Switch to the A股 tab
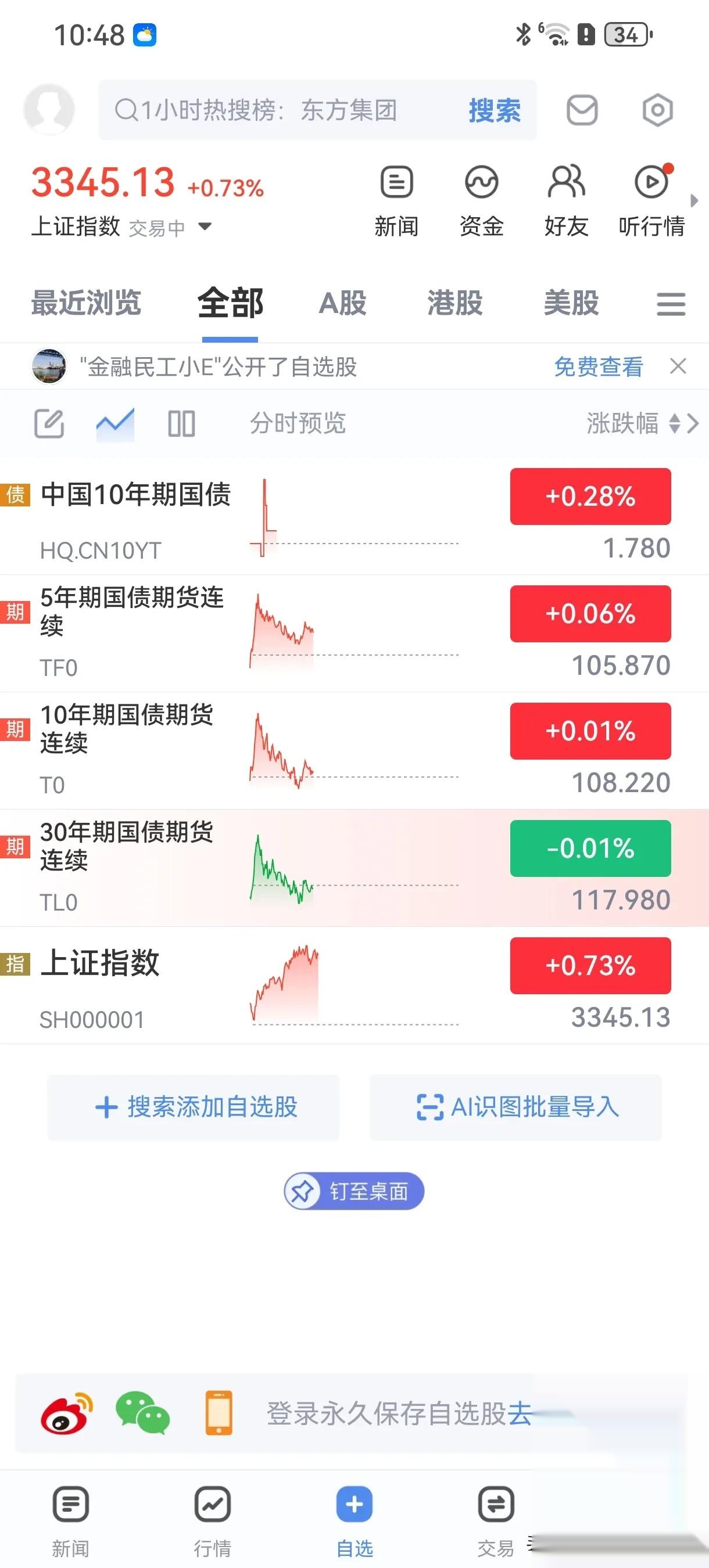Viewport: 709px width, 1568px height. [342, 304]
